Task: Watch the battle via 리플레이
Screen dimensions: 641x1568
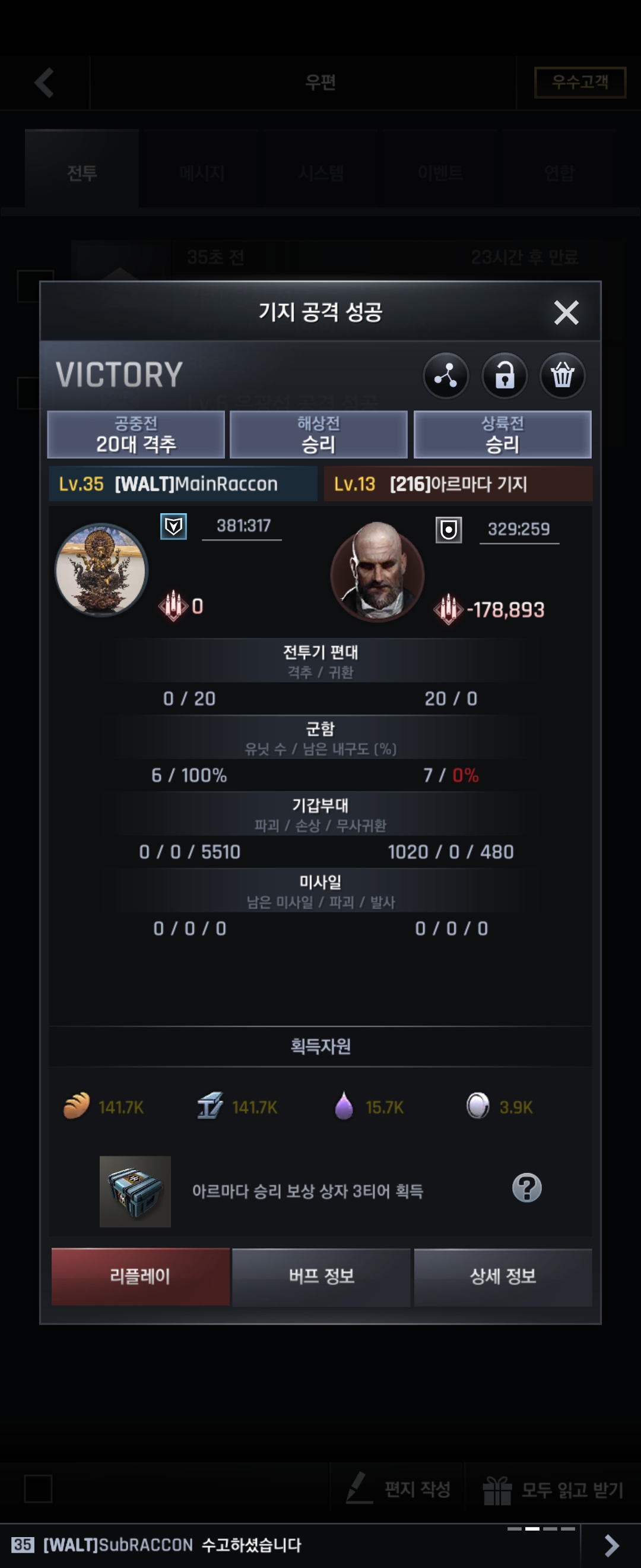Action: (x=141, y=1276)
